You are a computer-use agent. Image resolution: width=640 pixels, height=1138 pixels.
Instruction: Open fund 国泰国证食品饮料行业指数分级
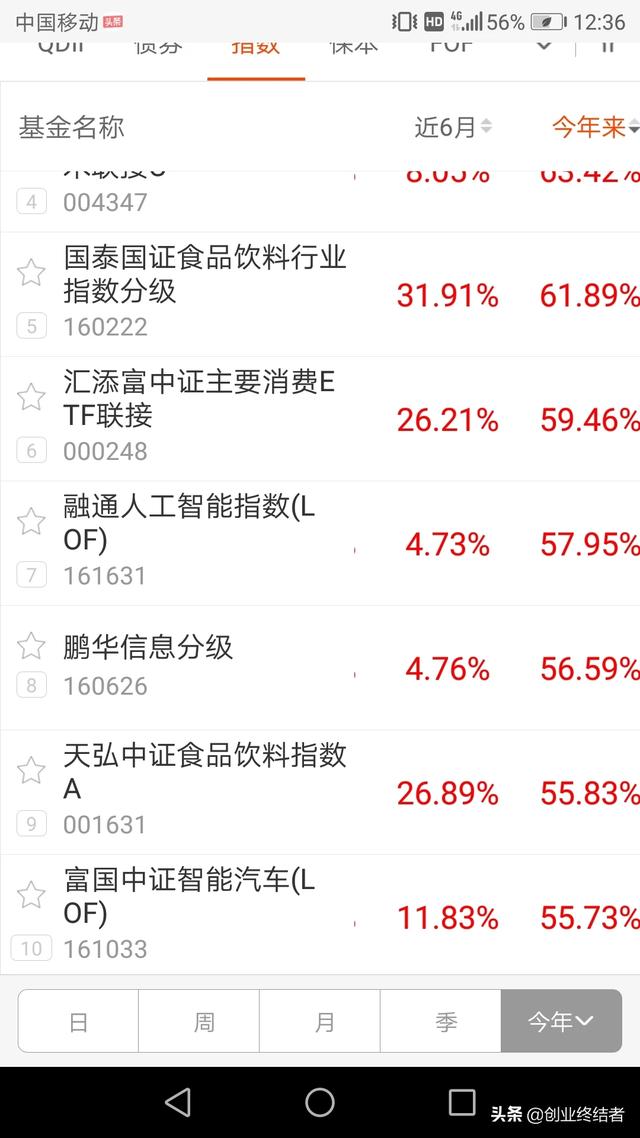[205, 273]
